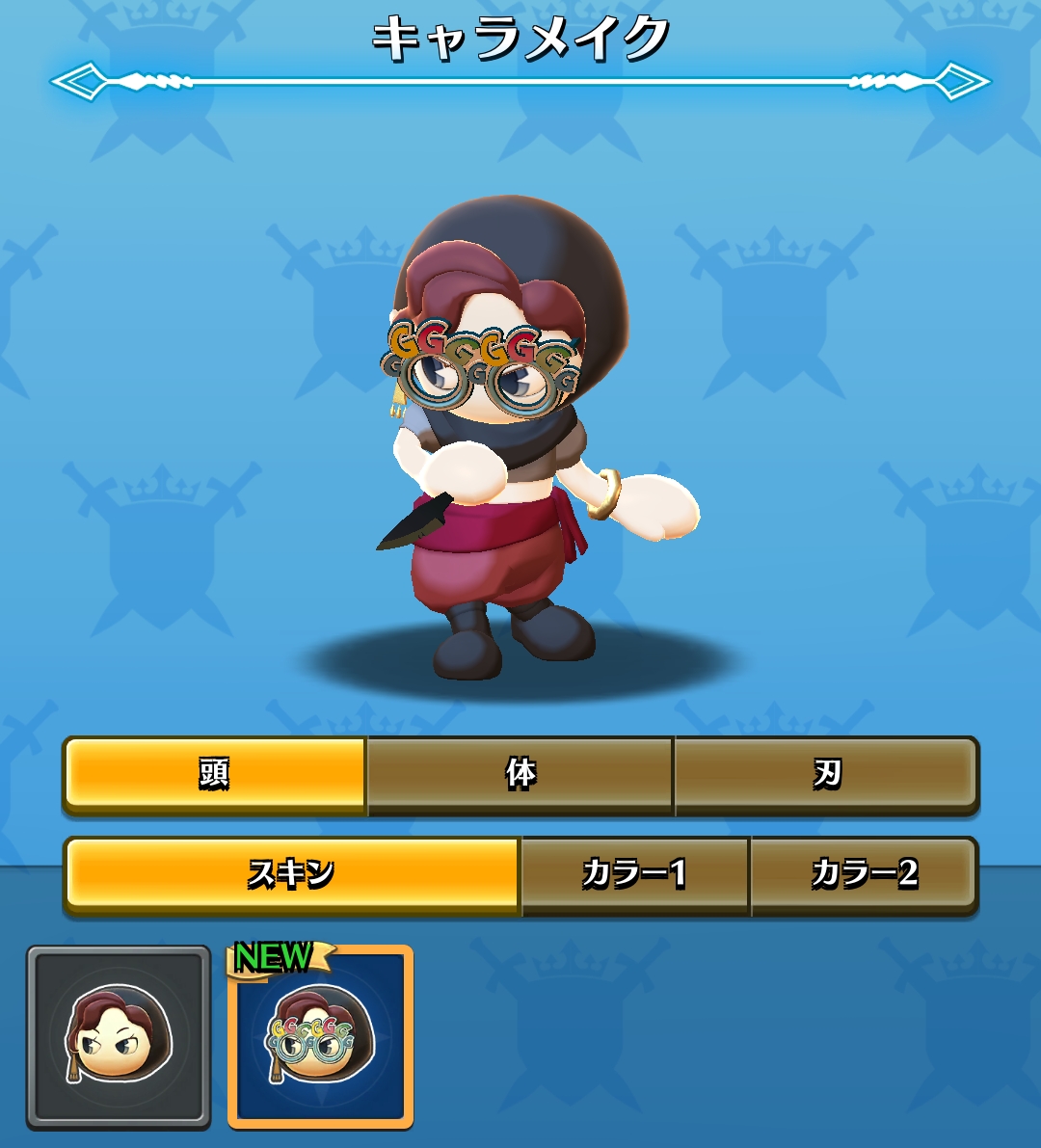This screenshot has height=1148, width=1041.
Task: Switch to the スキン (skin) tab
Action: point(291,874)
